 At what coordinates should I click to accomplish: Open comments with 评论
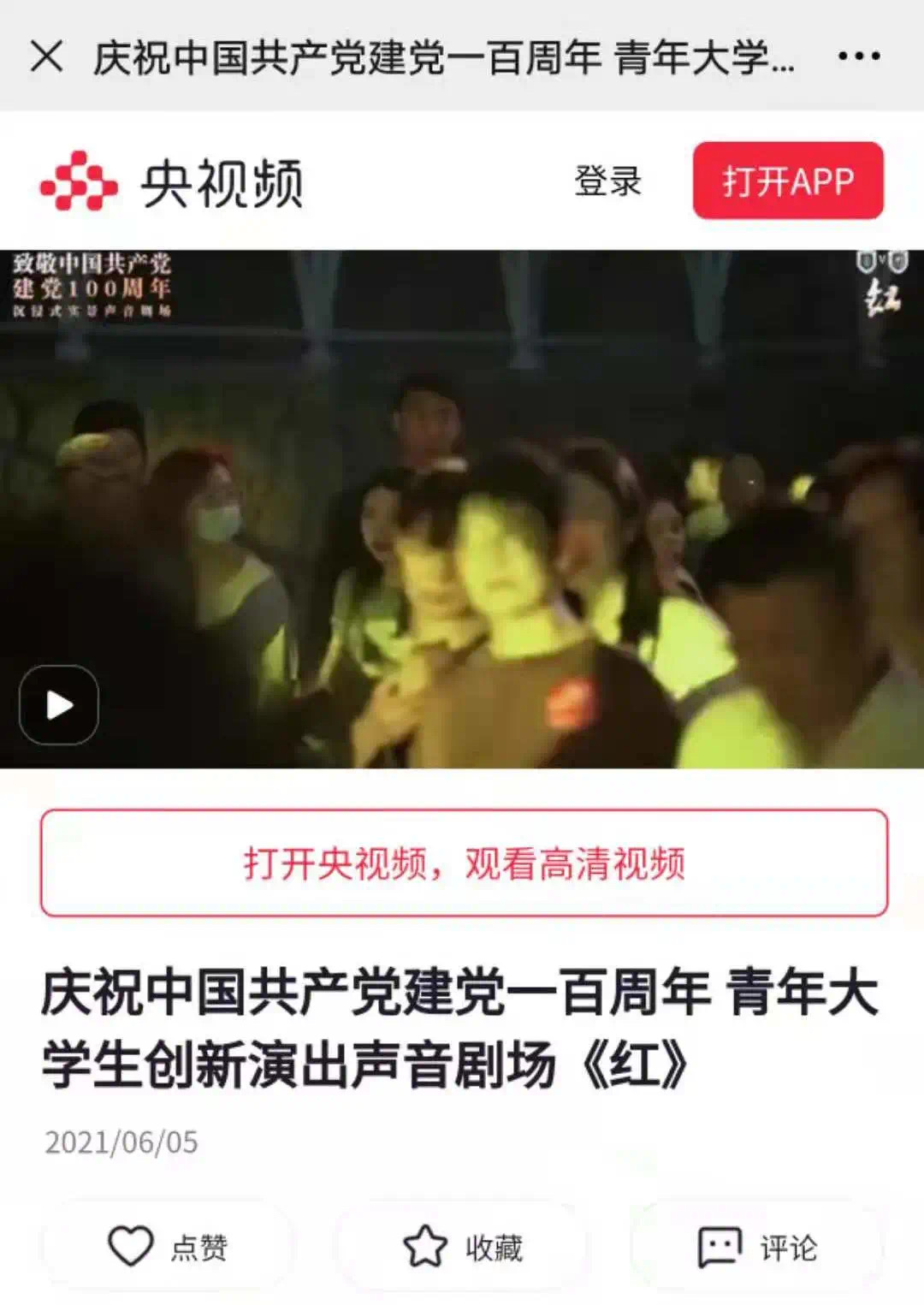point(758,1247)
